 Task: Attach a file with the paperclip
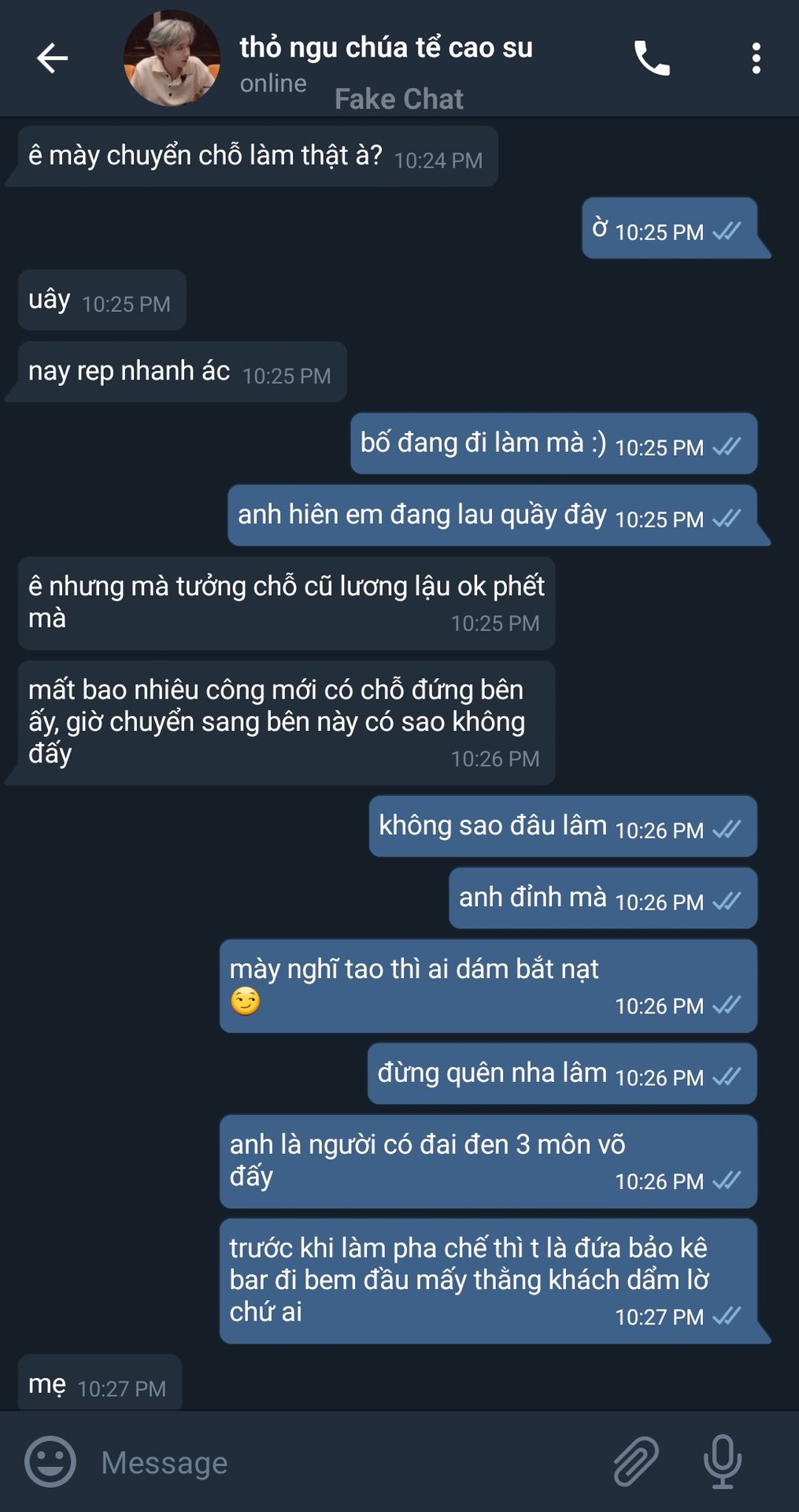click(x=636, y=1462)
